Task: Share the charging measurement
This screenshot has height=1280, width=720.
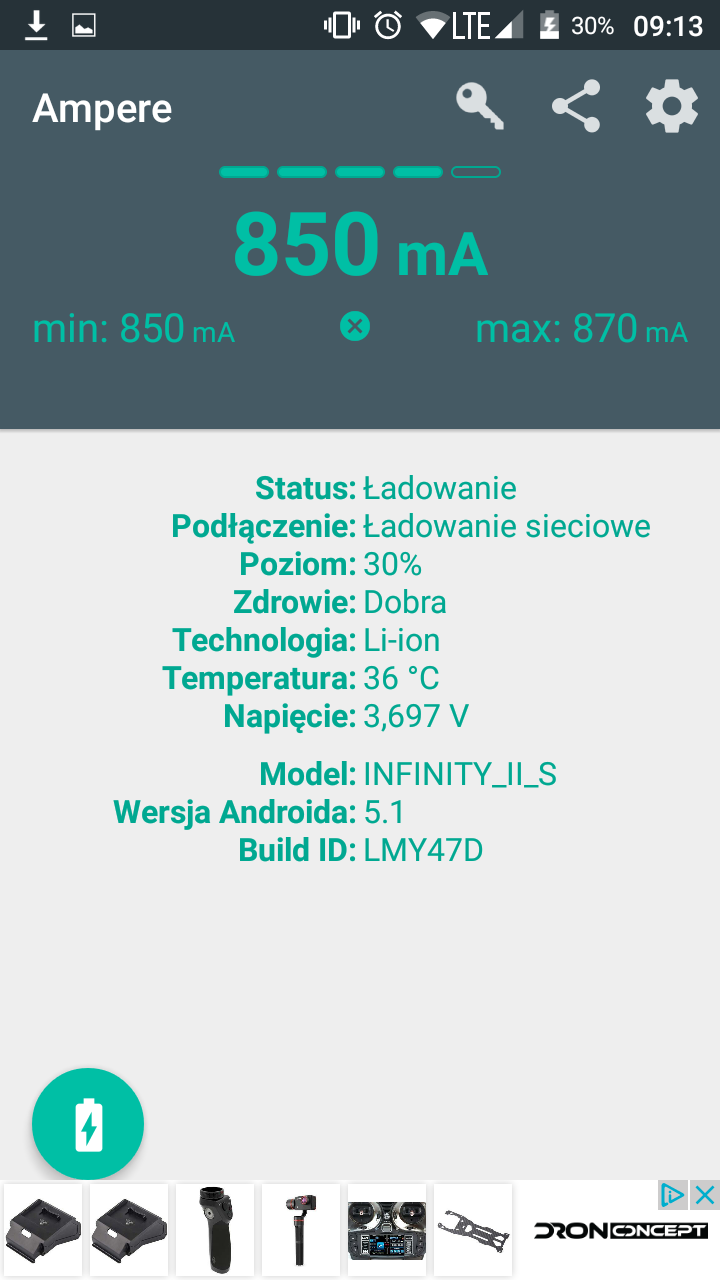Action: tap(576, 107)
